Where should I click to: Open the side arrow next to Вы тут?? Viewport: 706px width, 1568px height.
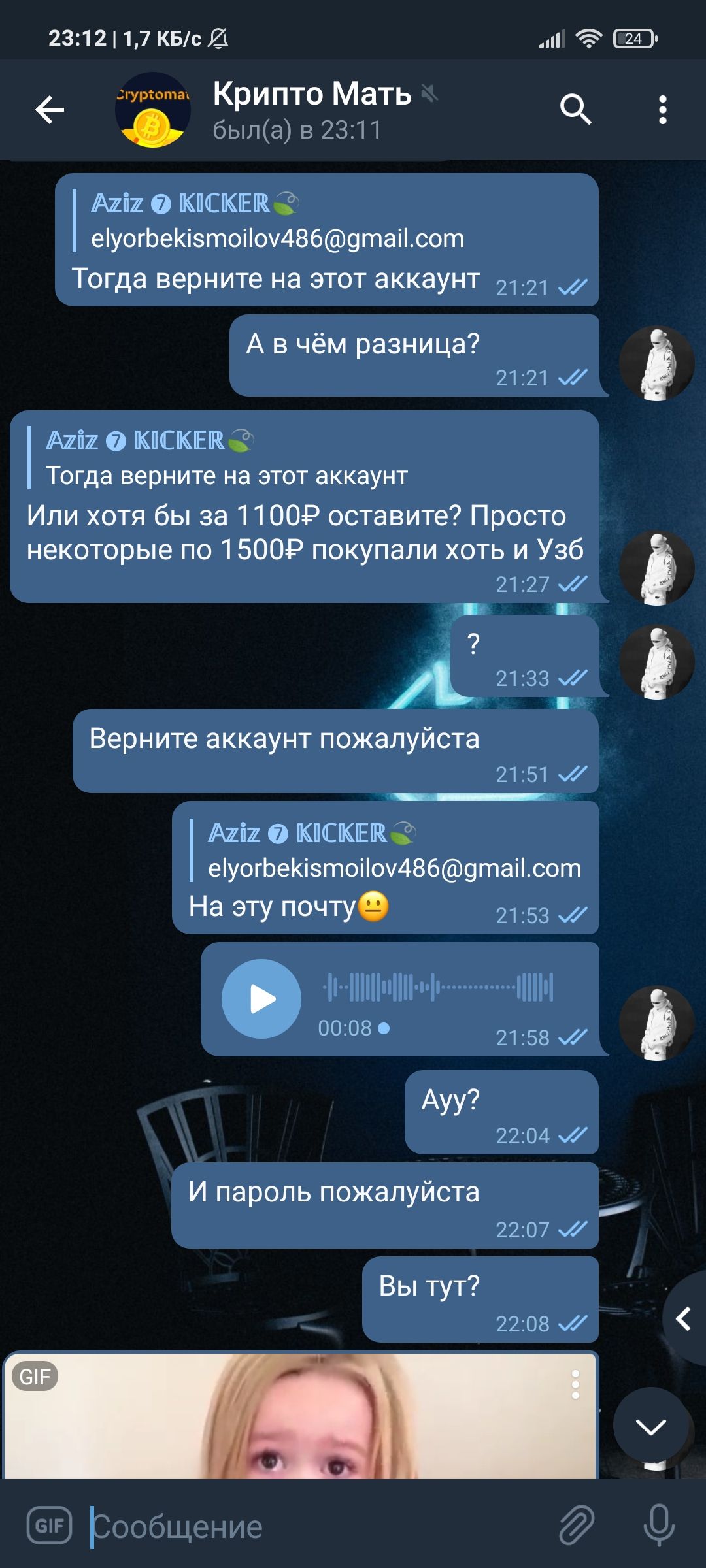pyautogui.click(x=684, y=1318)
